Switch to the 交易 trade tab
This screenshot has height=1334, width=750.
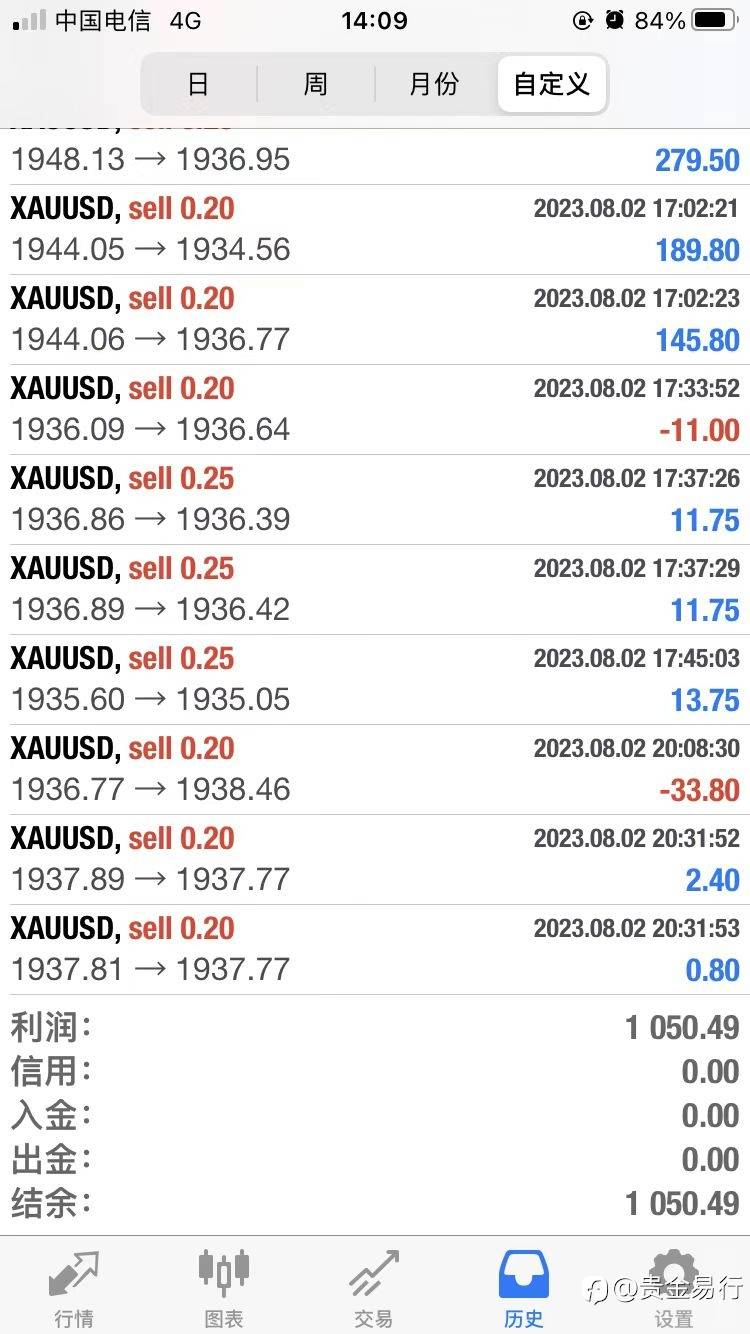point(374,1289)
